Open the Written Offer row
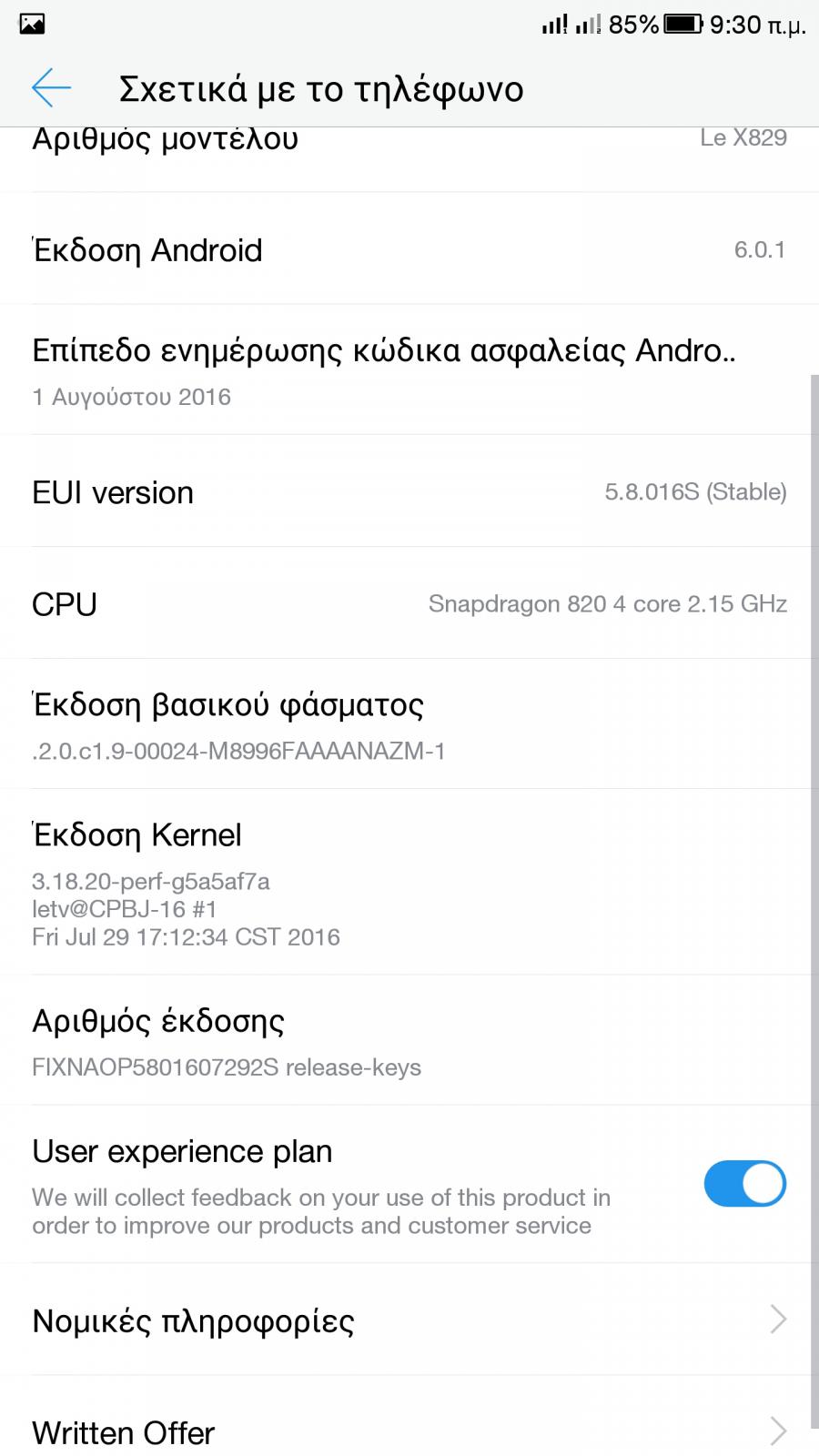Image resolution: width=819 pixels, height=1456 pixels. (409, 1421)
